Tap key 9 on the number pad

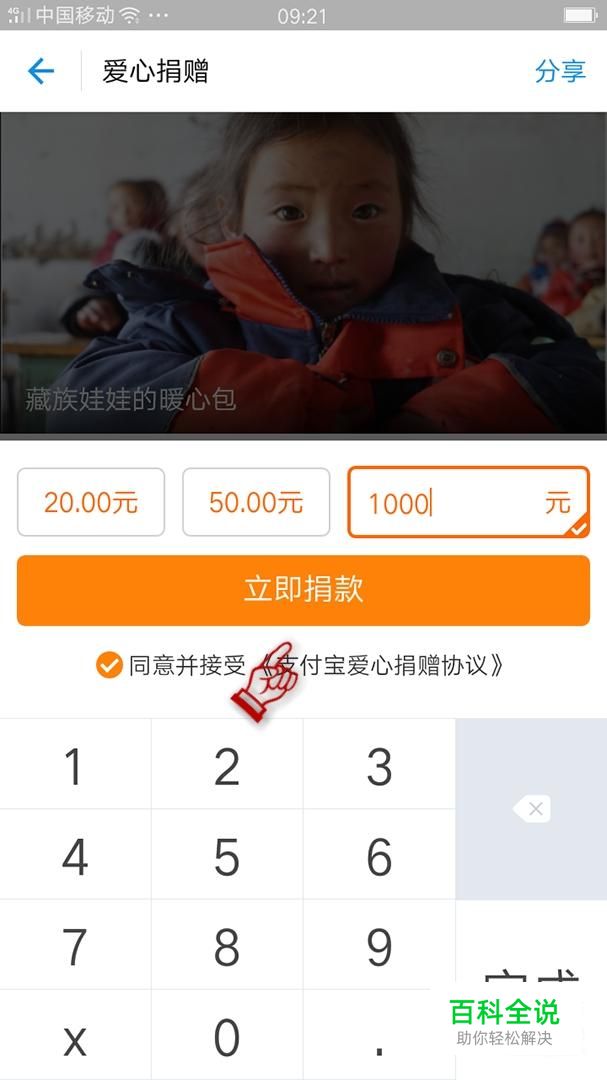379,947
